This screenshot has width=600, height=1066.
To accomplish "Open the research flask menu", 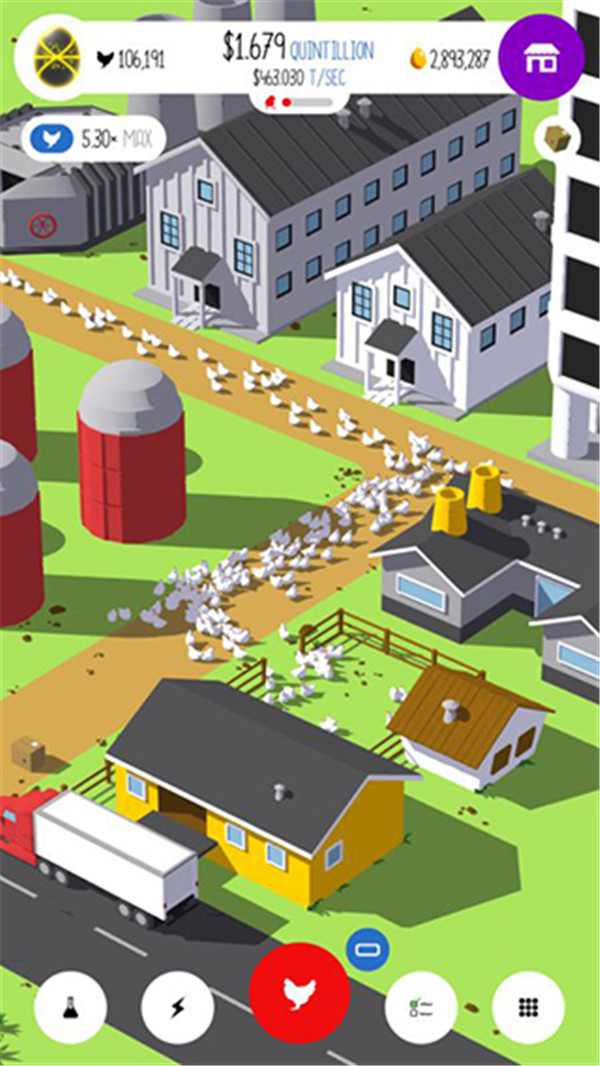I will 71,1007.
